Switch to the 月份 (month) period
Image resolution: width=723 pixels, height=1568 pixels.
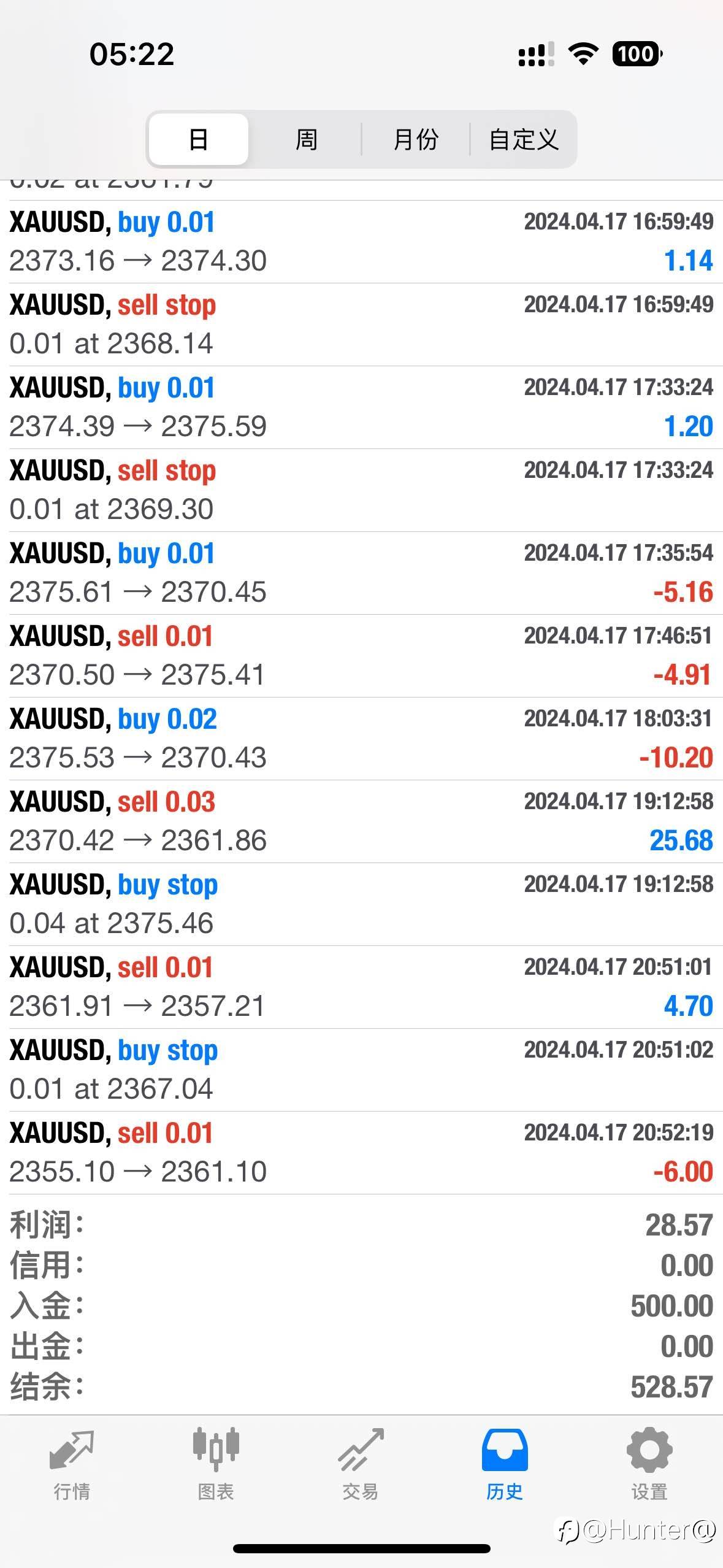[415, 139]
